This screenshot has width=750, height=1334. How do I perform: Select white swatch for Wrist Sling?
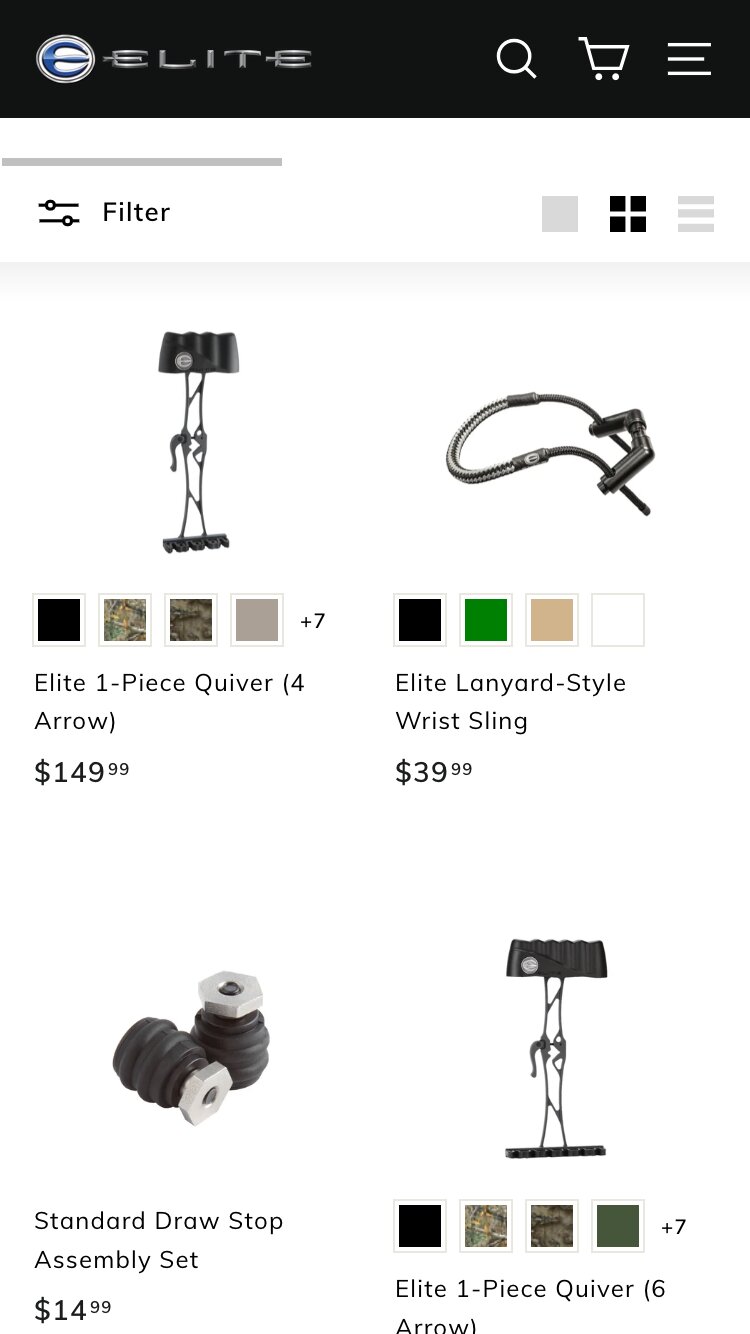point(618,620)
